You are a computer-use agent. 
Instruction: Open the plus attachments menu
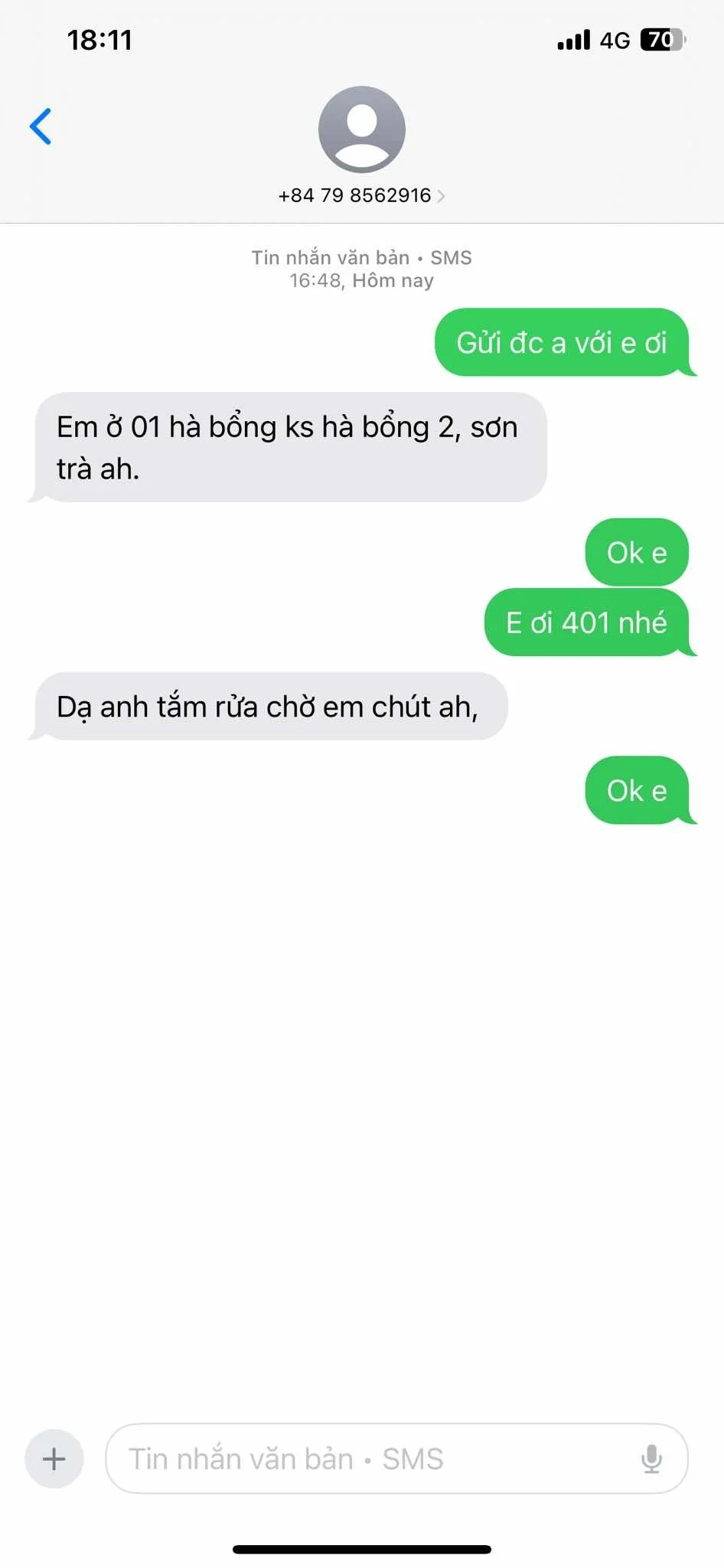[x=54, y=1459]
